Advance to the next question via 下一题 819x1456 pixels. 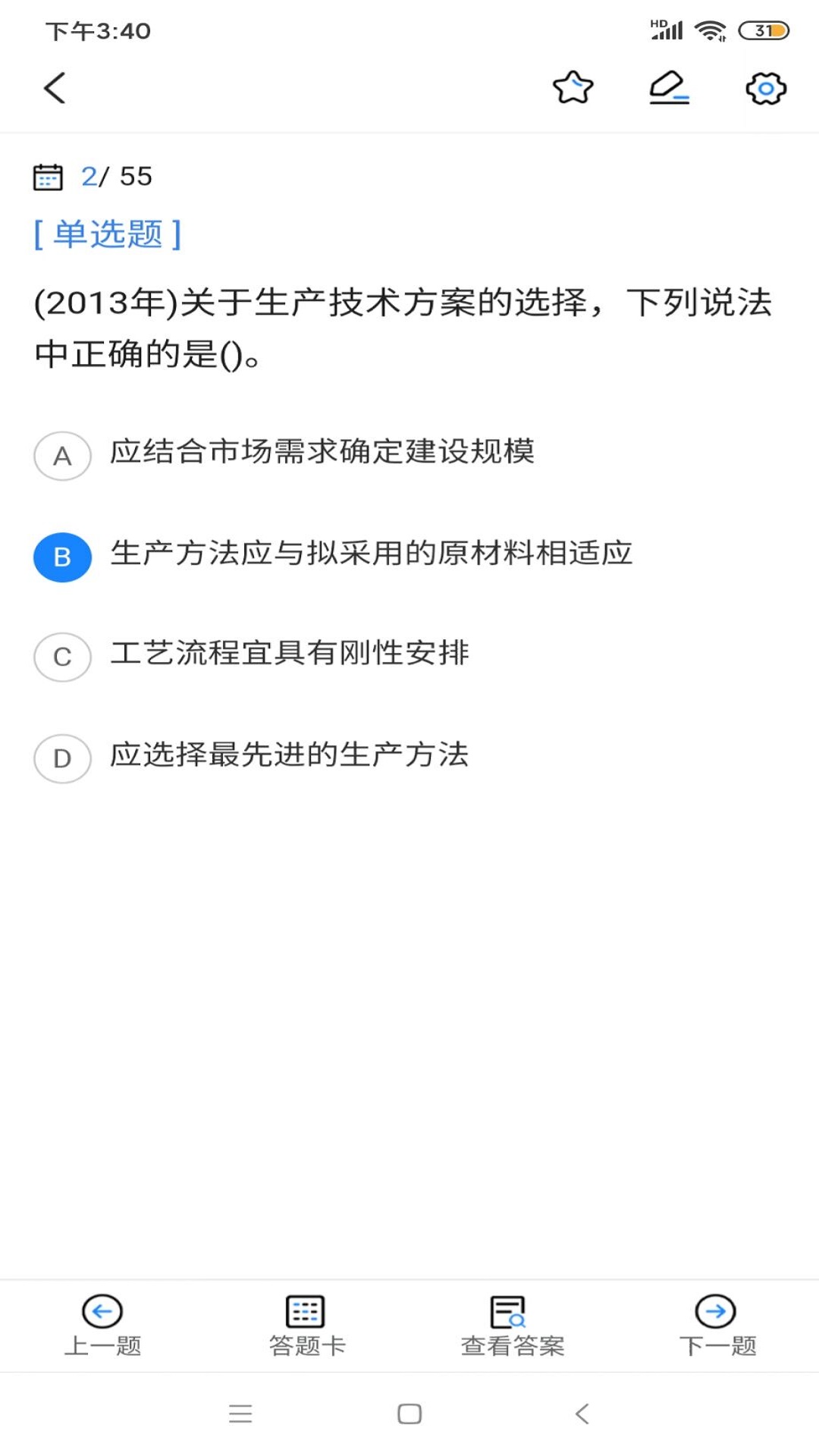(717, 1345)
